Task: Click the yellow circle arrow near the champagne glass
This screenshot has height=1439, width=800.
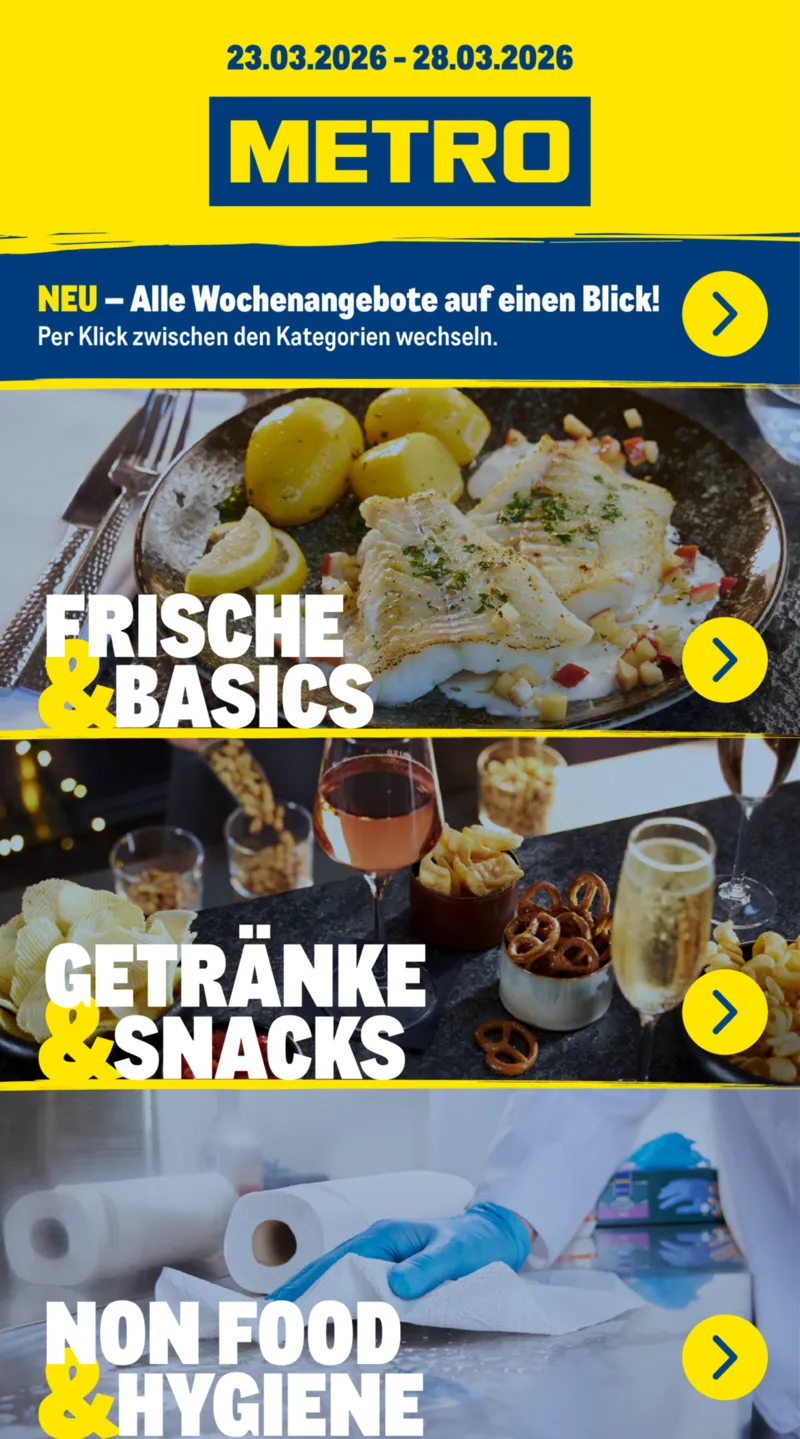Action: [x=722, y=1013]
